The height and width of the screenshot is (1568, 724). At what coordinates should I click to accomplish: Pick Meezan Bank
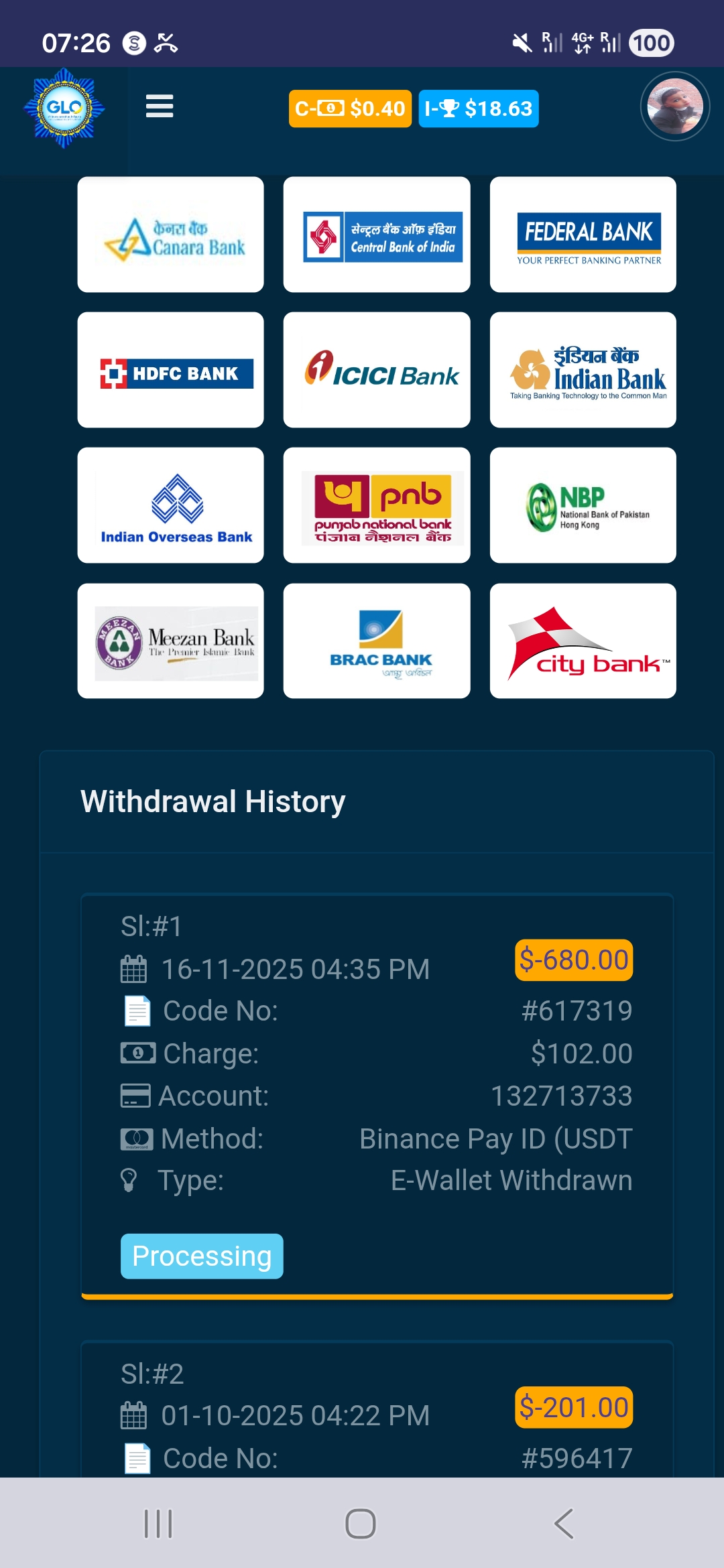point(170,641)
